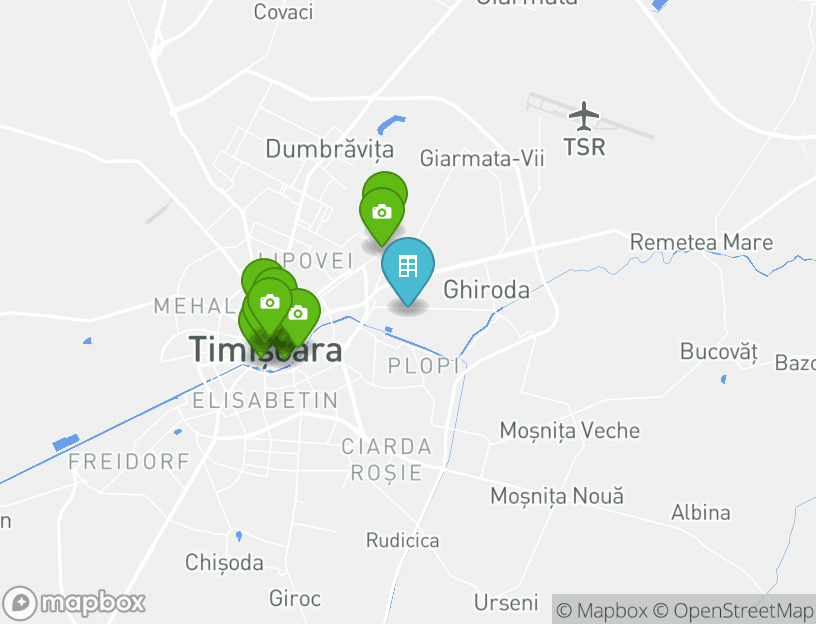This screenshot has width=816, height=624.
Task: Open the blue building pin near Ghiroda
Action: pyautogui.click(x=408, y=267)
